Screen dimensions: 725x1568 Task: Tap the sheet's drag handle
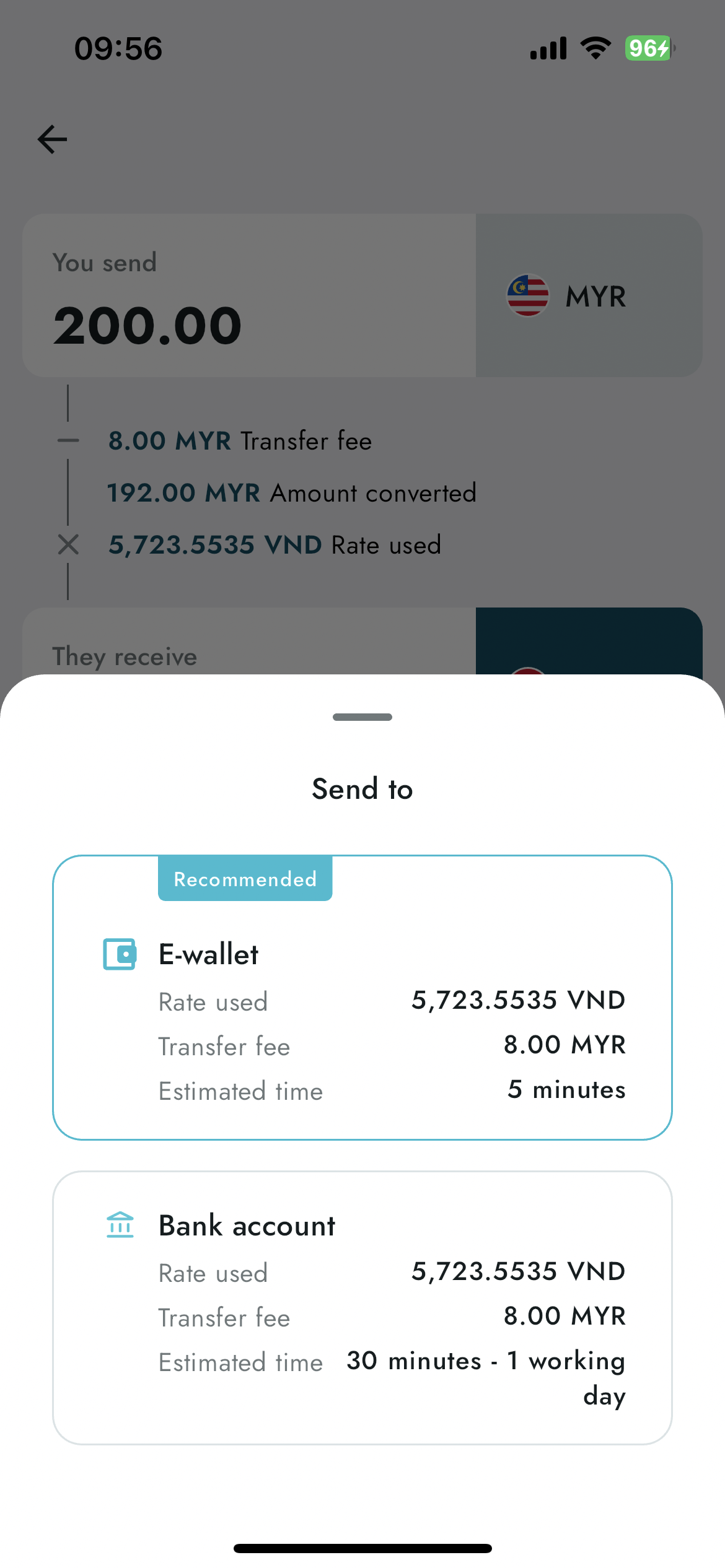pyautogui.click(x=362, y=717)
